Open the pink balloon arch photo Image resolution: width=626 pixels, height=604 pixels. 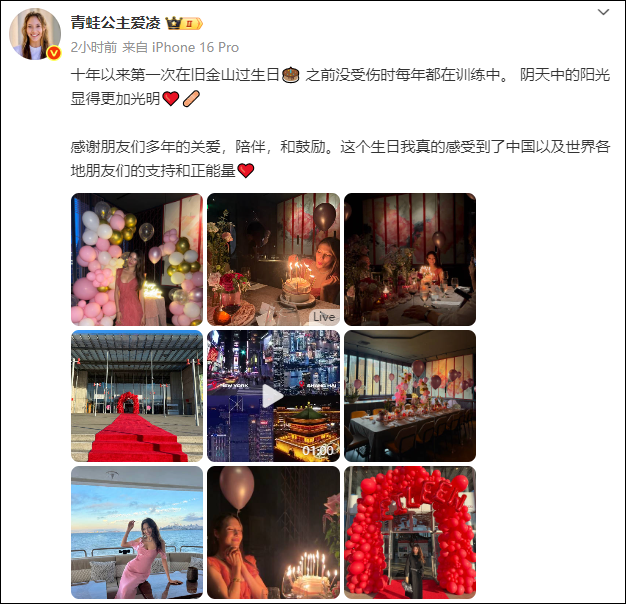137,259
